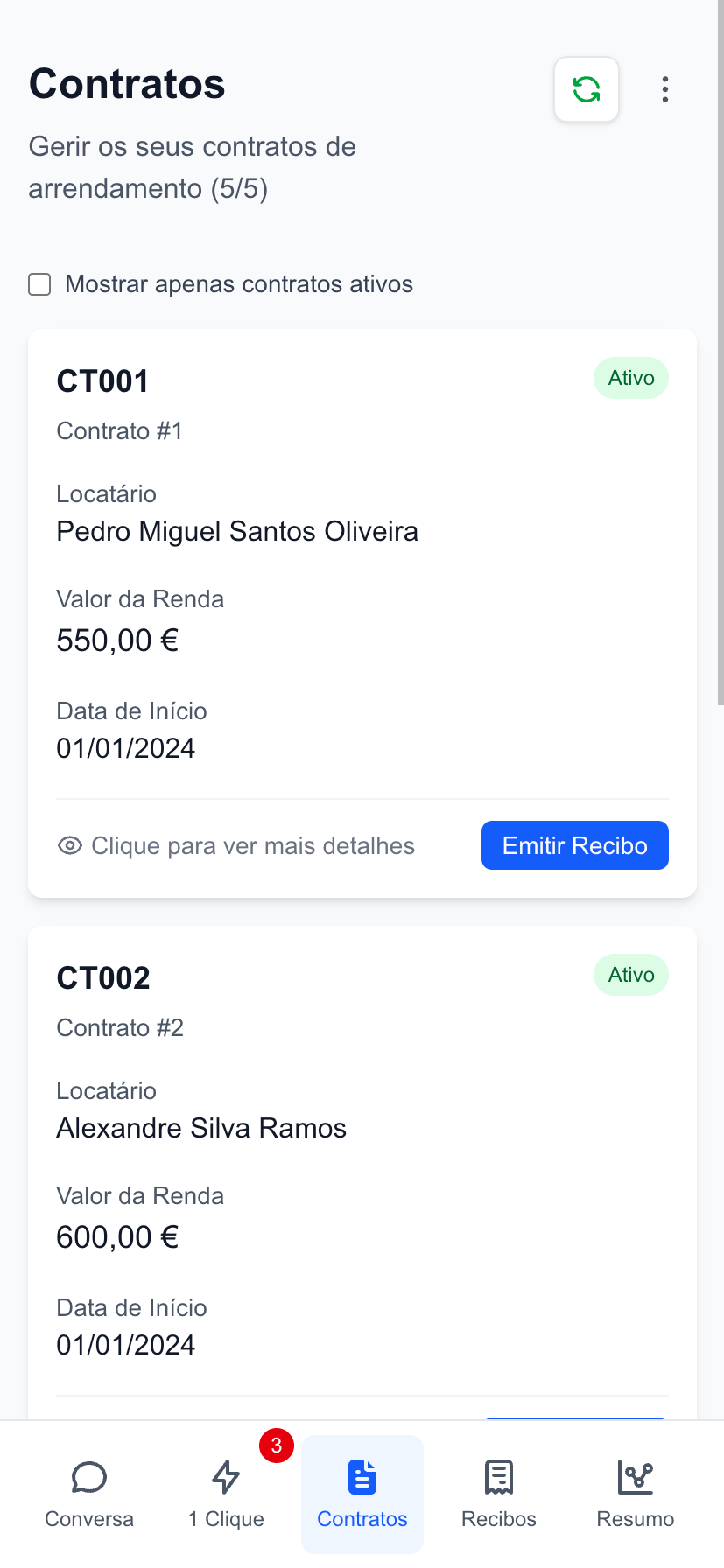Open the Recibos receipt icon
Image resolution: width=724 pixels, height=1568 pixels.
click(498, 1479)
